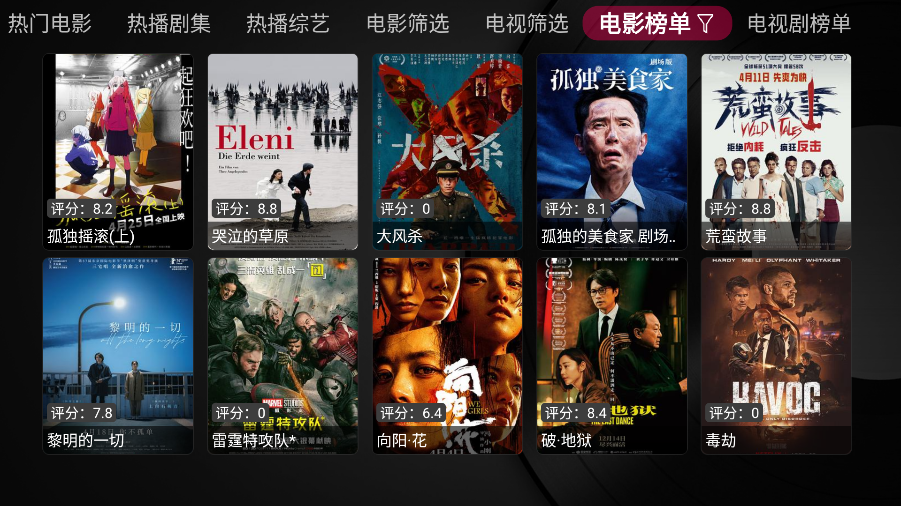Open 孤独的美食家 剧场版 card

612,151
